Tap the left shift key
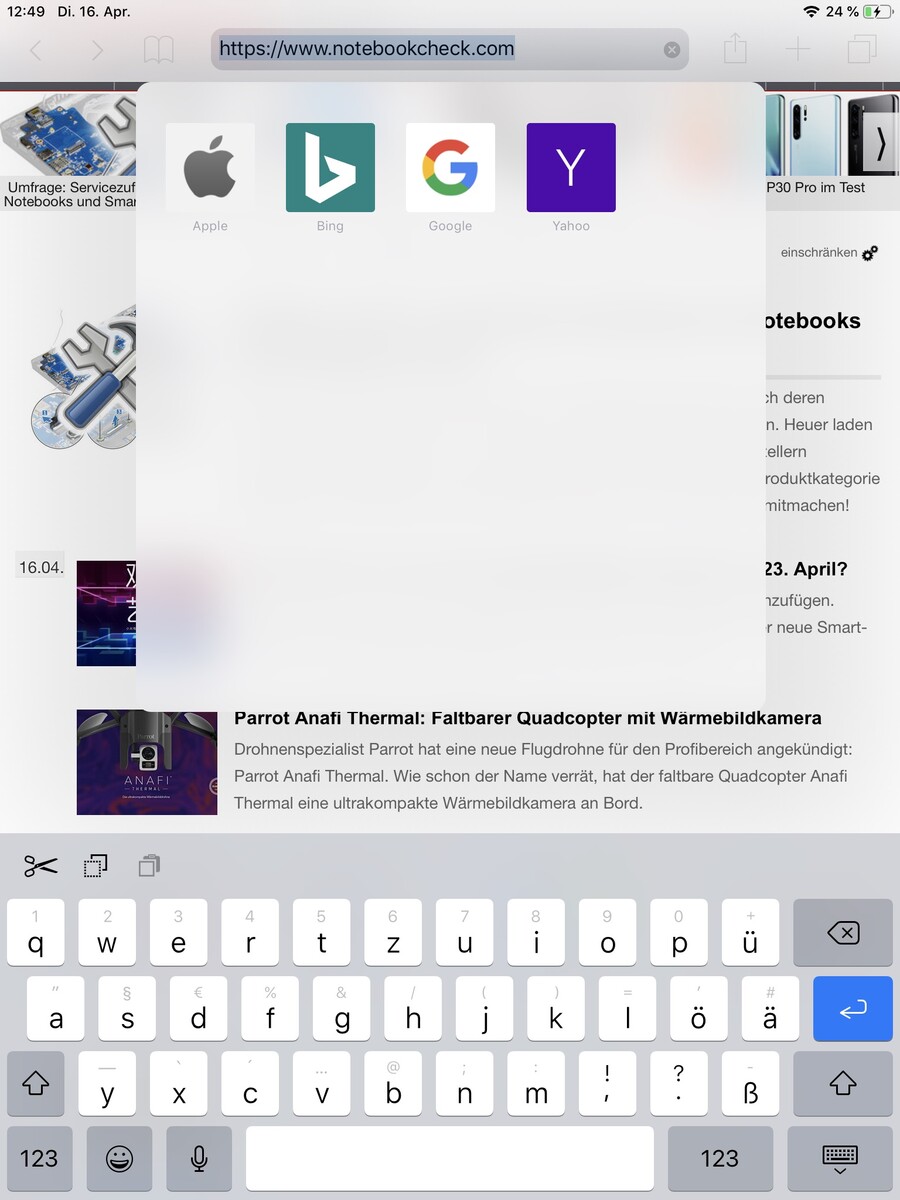The height and width of the screenshot is (1200, 900). (x=36, y=1083)
